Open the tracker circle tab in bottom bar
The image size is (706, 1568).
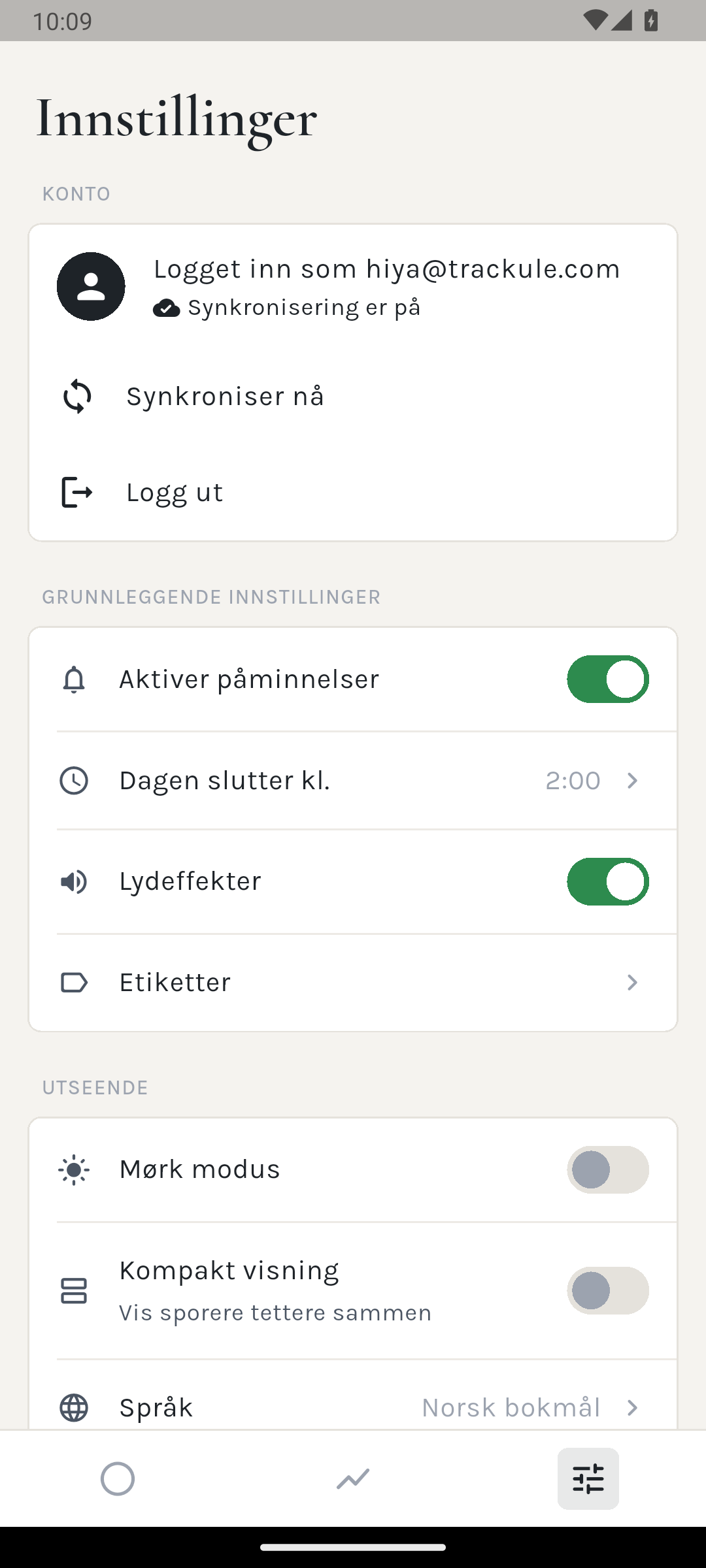[118, 1479]
